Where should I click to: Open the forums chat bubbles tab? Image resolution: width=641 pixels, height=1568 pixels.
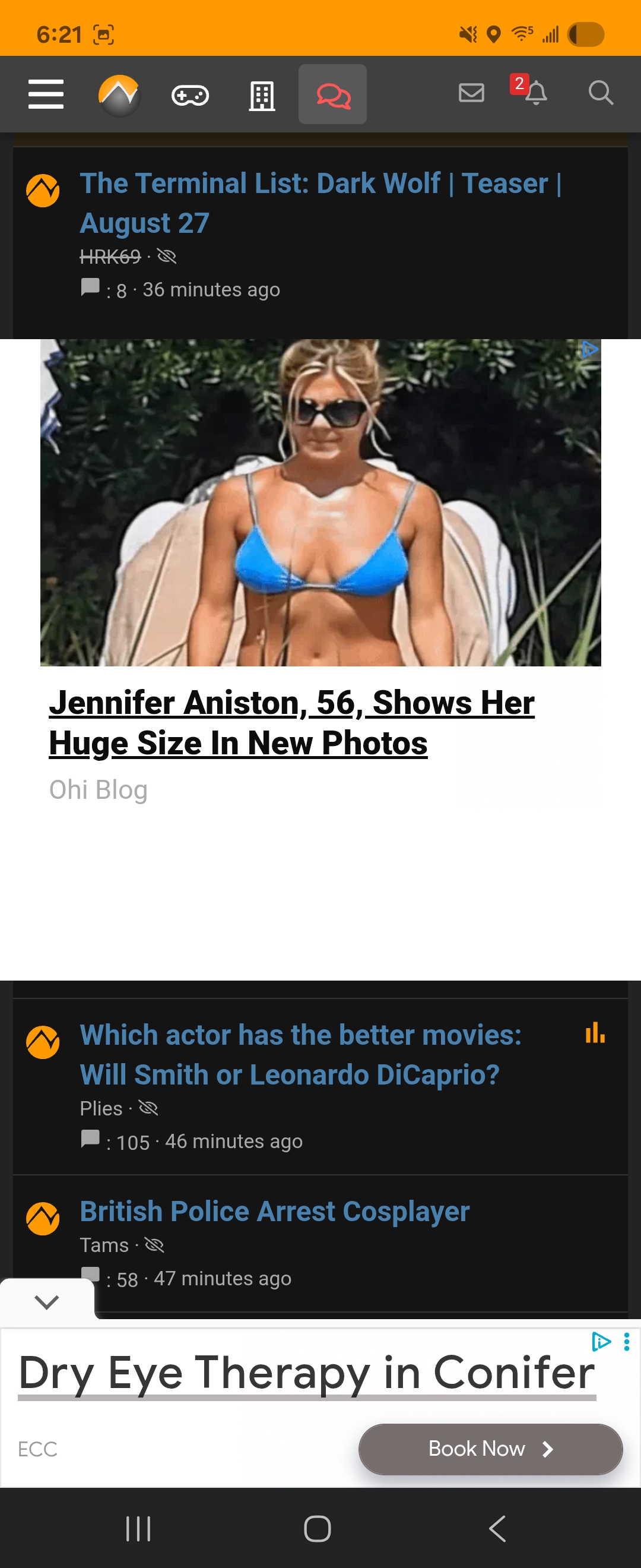click(x=332, y=95)
